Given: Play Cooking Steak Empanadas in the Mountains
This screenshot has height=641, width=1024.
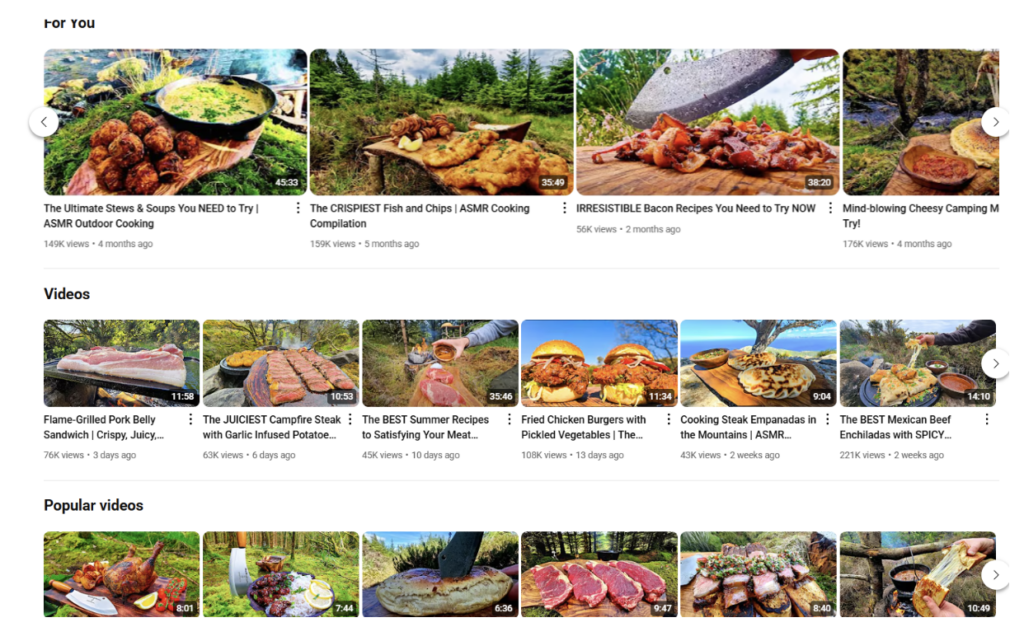Looking at the screenshot, I should click(758, 362).
